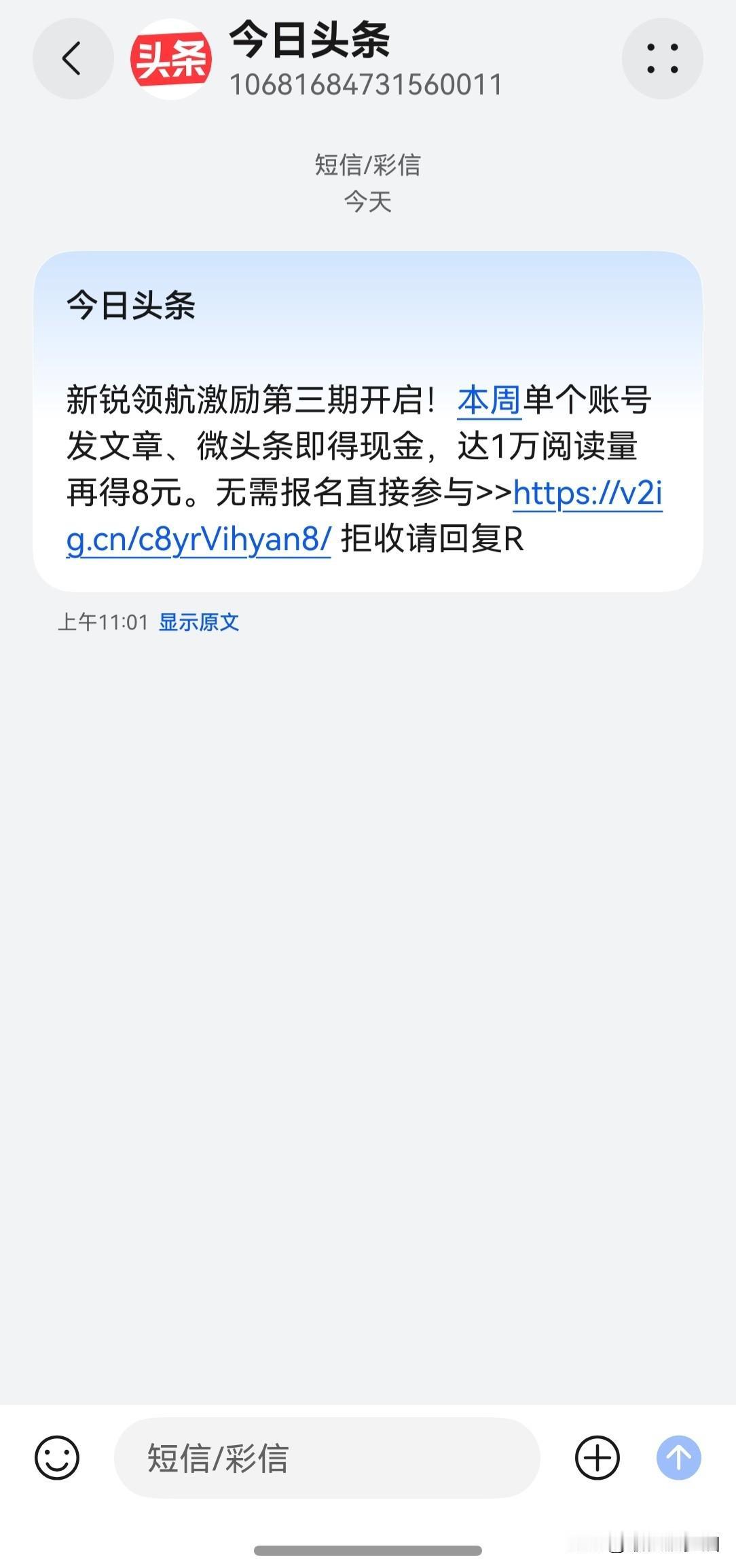
Task: Open the 今日头条 sender avatar
Action: tap(171, 59)
